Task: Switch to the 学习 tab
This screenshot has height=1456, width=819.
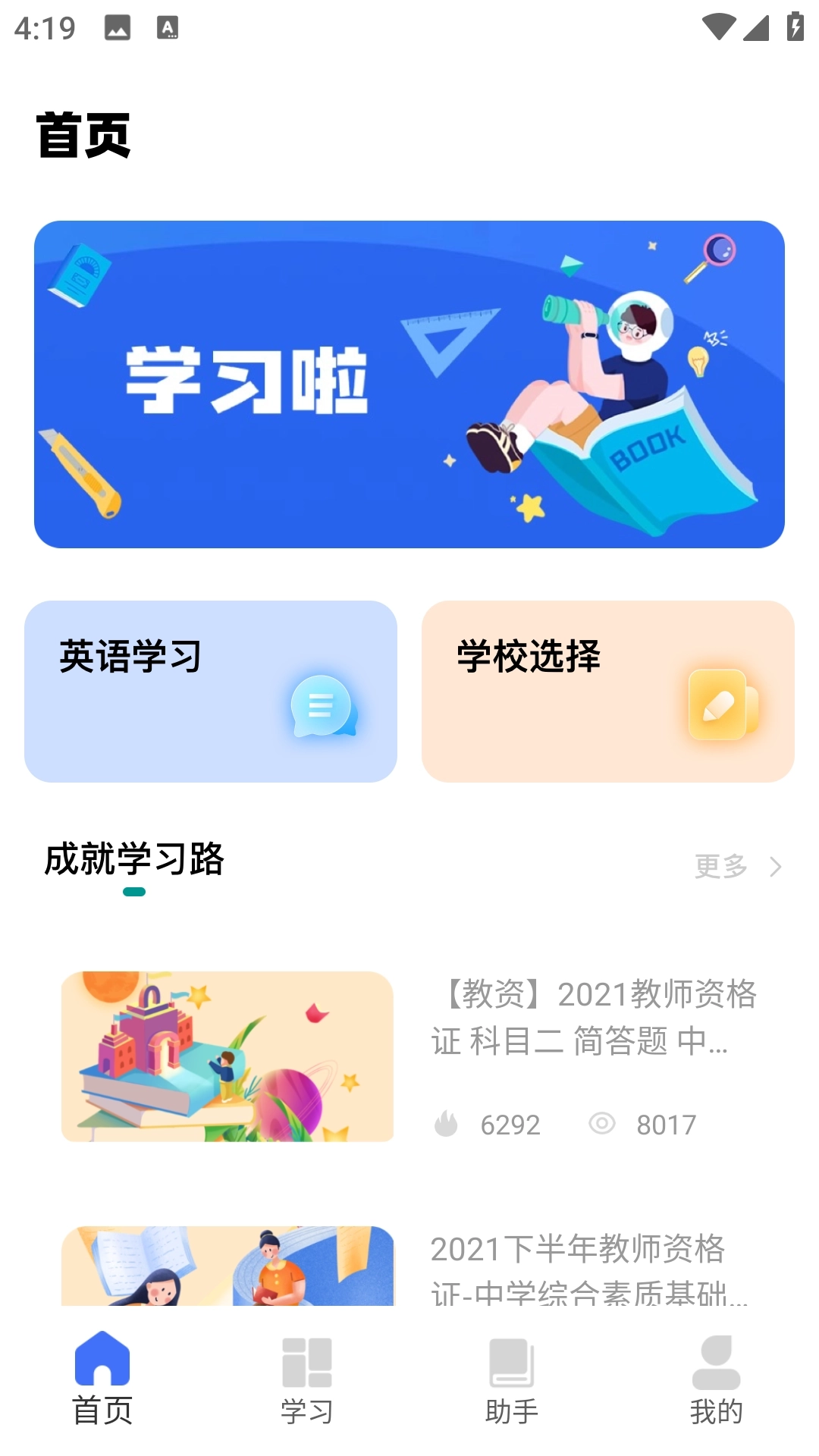Action: [307, 1379]
